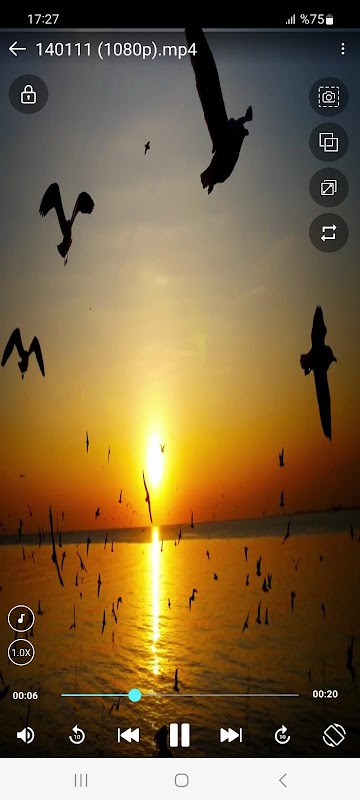Pause the video
The width and height of the screenshot is (360, 800).
(179, 735)
